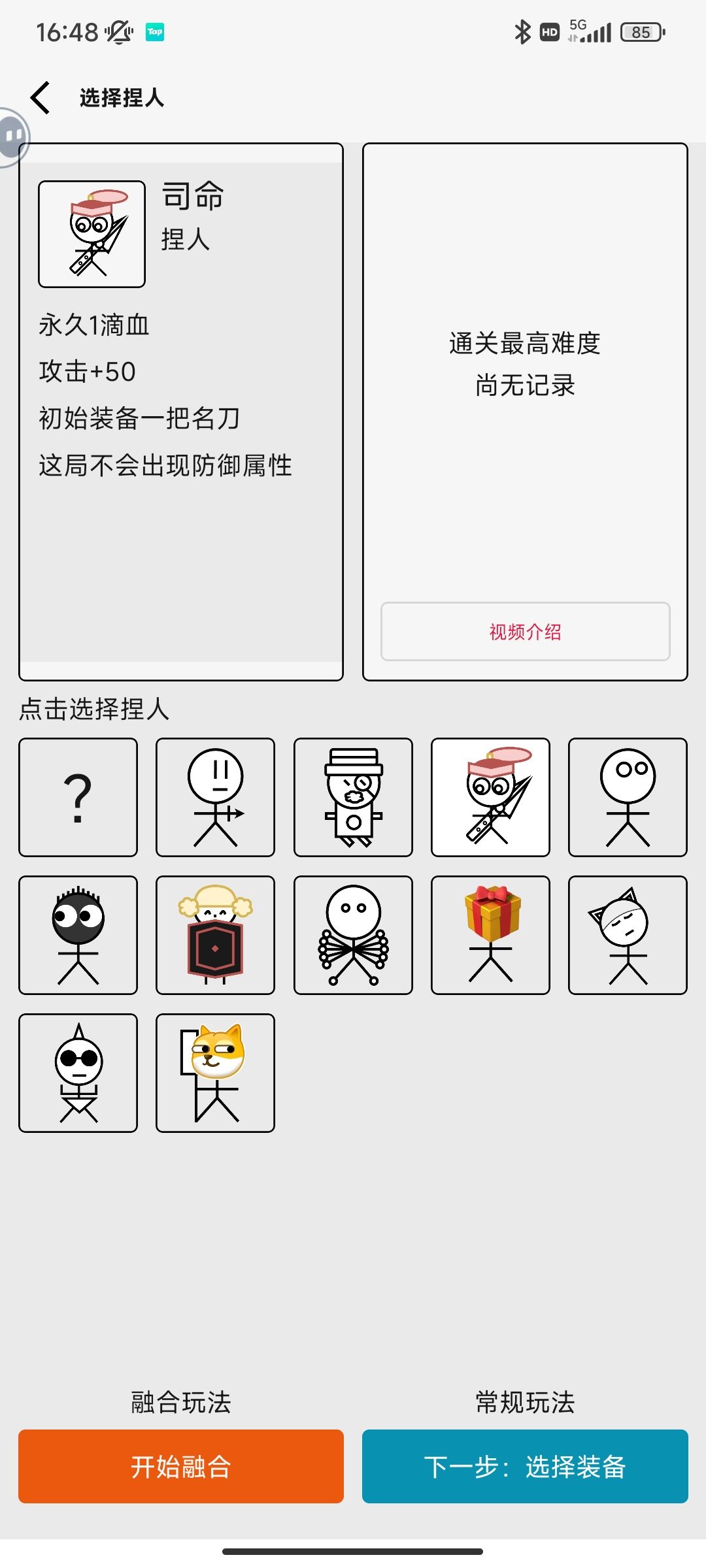Open the 司命 character portrait card
Viewport: 706px width, 1568px height.
(92, 233)
